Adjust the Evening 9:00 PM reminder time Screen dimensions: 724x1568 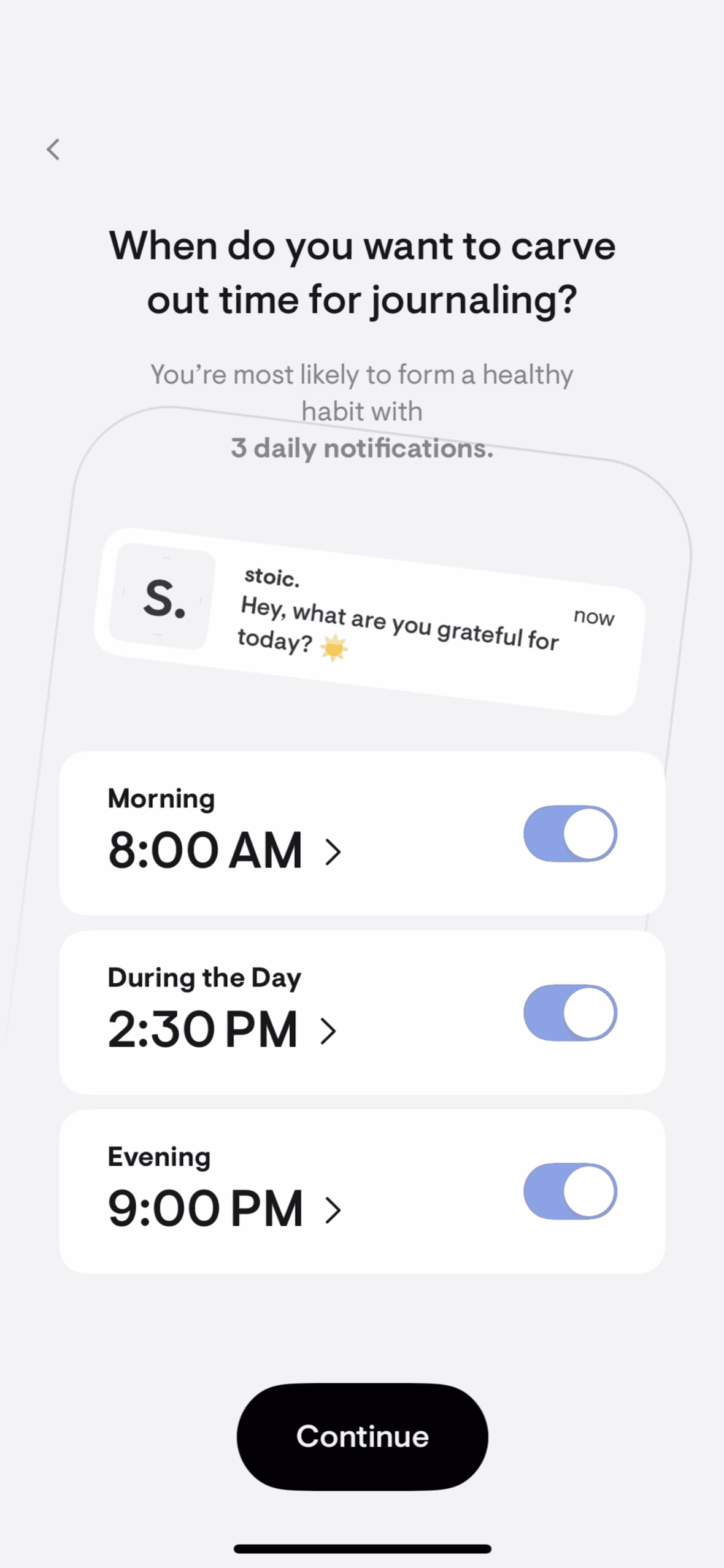[223, 1209]
